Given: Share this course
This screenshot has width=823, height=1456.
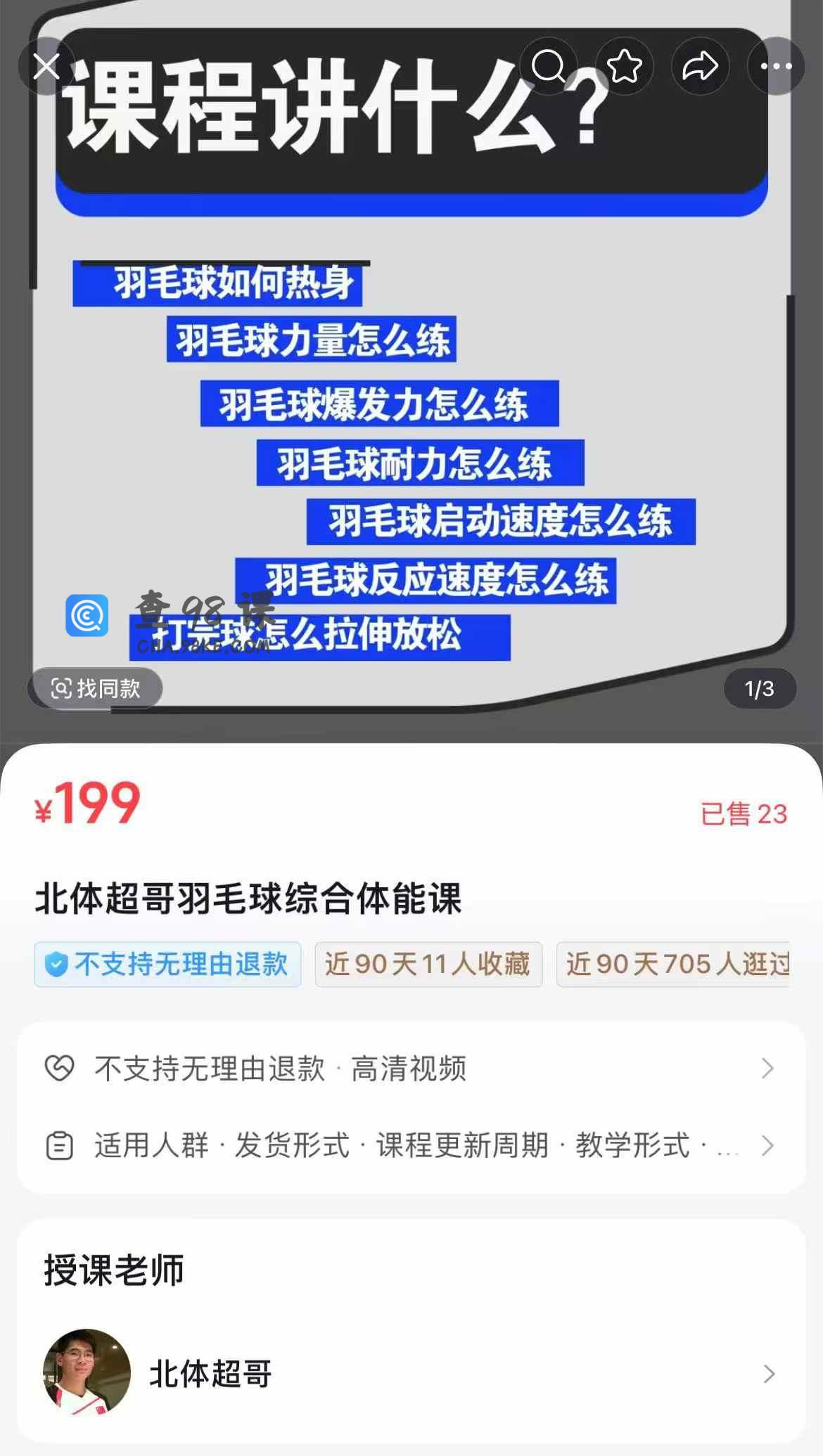Looking at the screenshot, I should 700,67.
